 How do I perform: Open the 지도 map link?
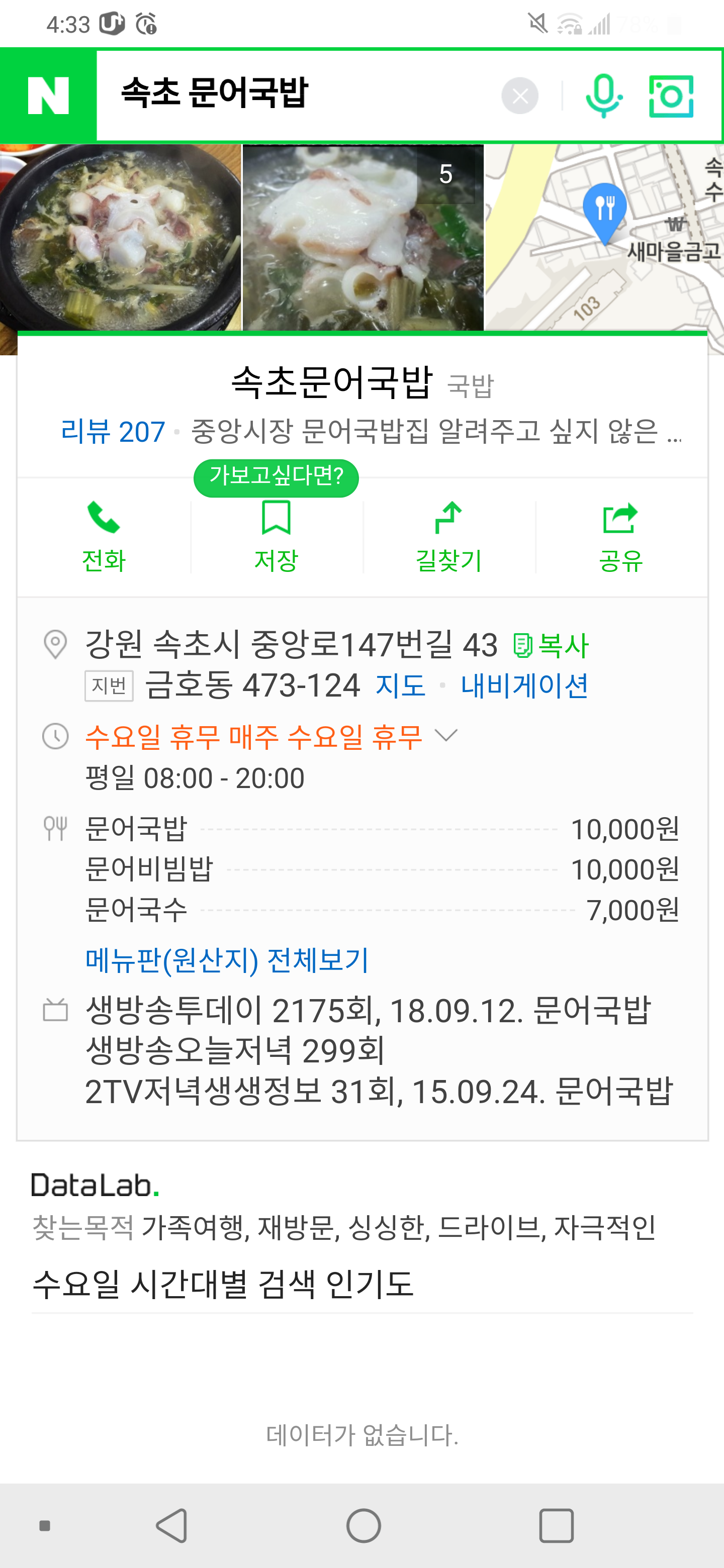tap(400, 685)
